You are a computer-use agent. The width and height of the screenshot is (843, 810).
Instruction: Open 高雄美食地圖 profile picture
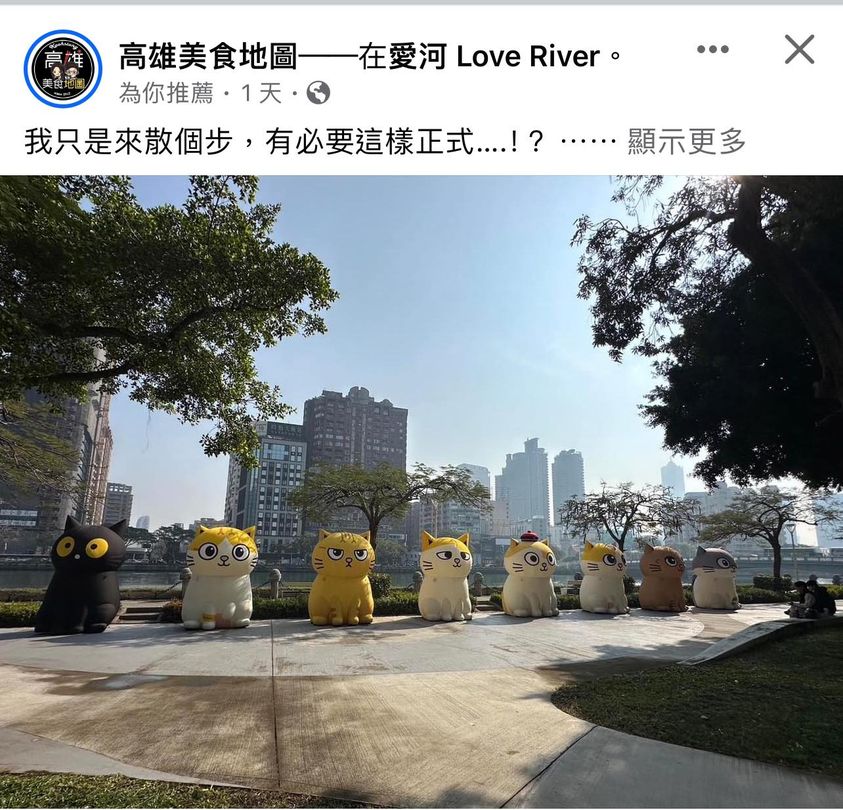click(x=62, y=68)
